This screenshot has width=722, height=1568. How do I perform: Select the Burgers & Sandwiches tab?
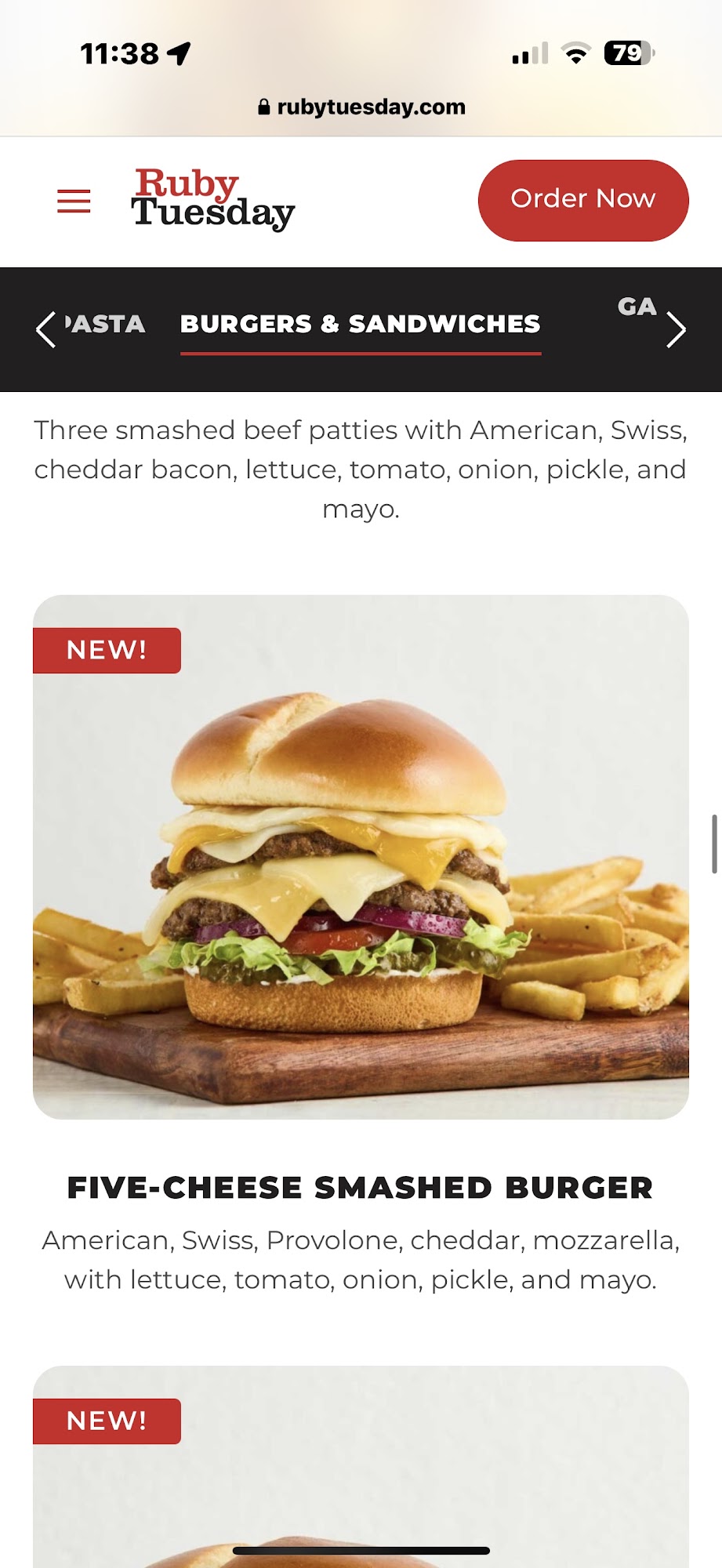coord(361,324)
